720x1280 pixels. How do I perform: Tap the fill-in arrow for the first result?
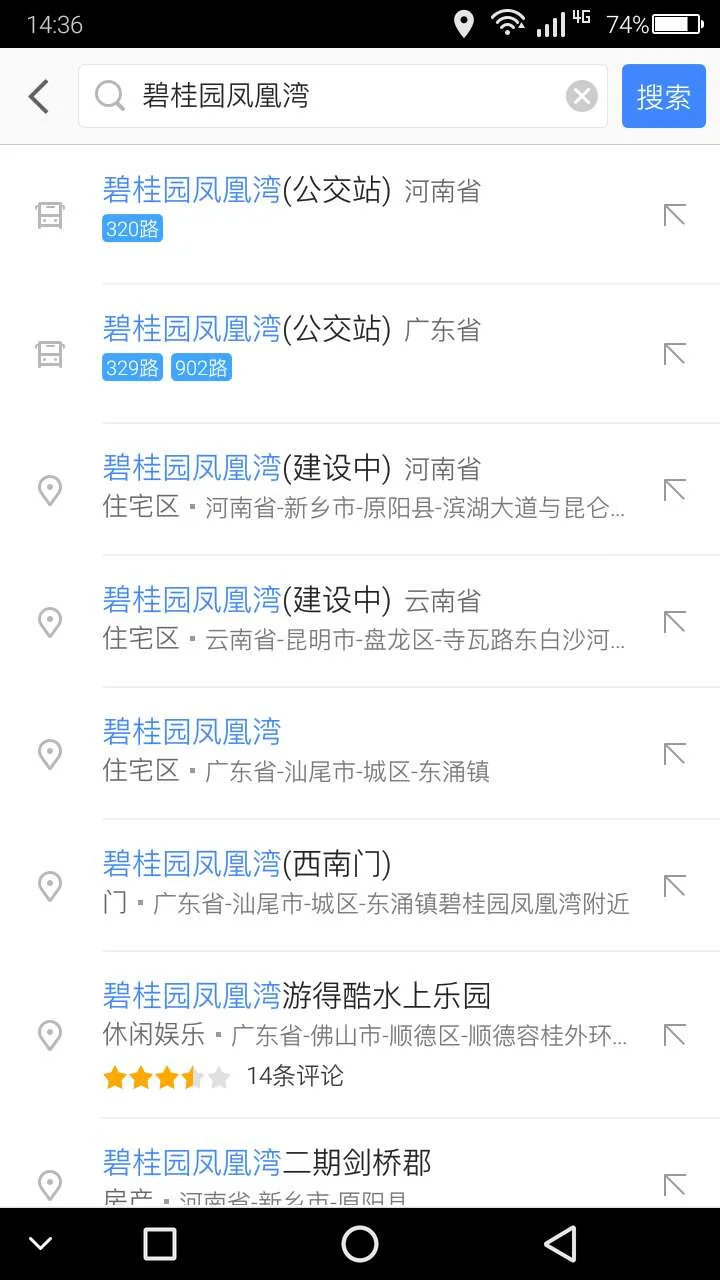[676, 214]
